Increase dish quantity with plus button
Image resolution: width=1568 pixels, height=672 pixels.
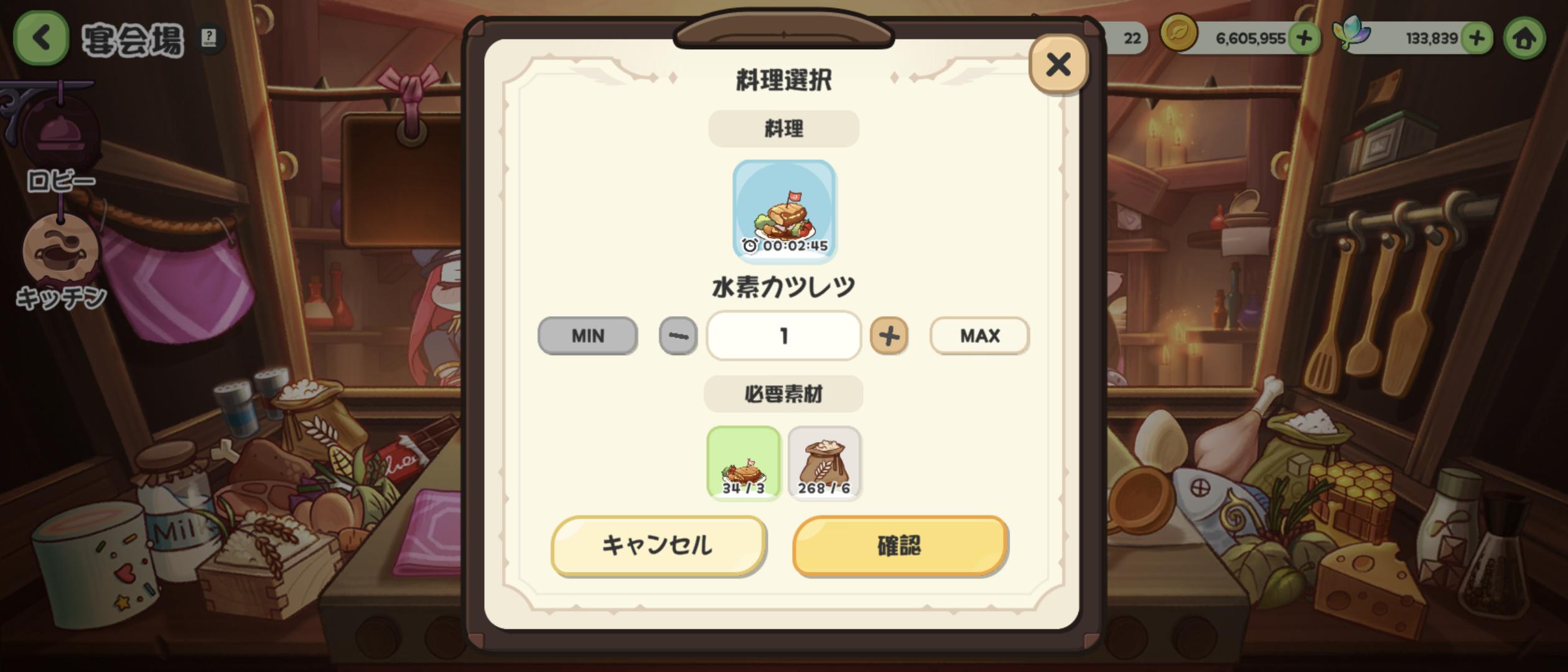coord(889,336)
